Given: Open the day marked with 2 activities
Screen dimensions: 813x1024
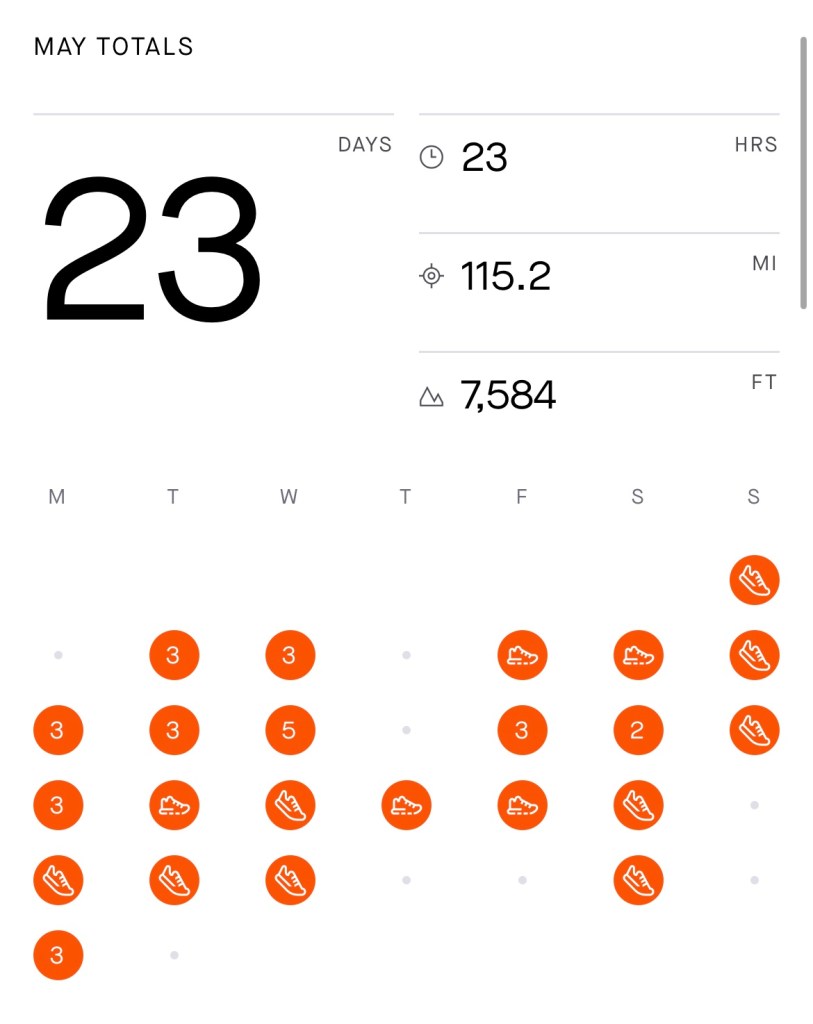Looking at the screenshot, I should coord(638,730).
